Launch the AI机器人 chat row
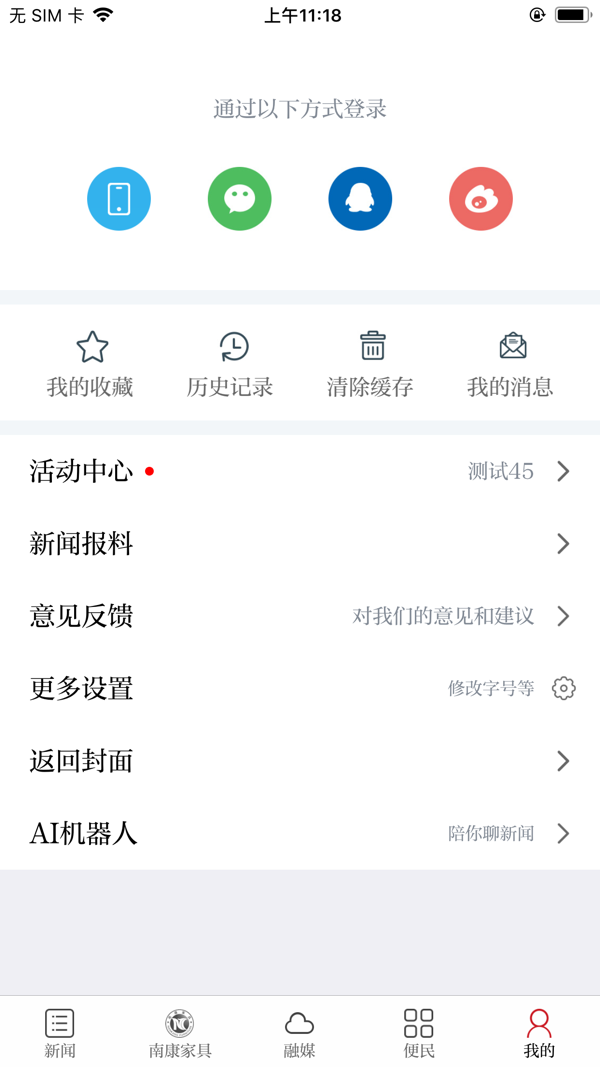This screenshot has width=600, height=1067. (x=300, y=833)
